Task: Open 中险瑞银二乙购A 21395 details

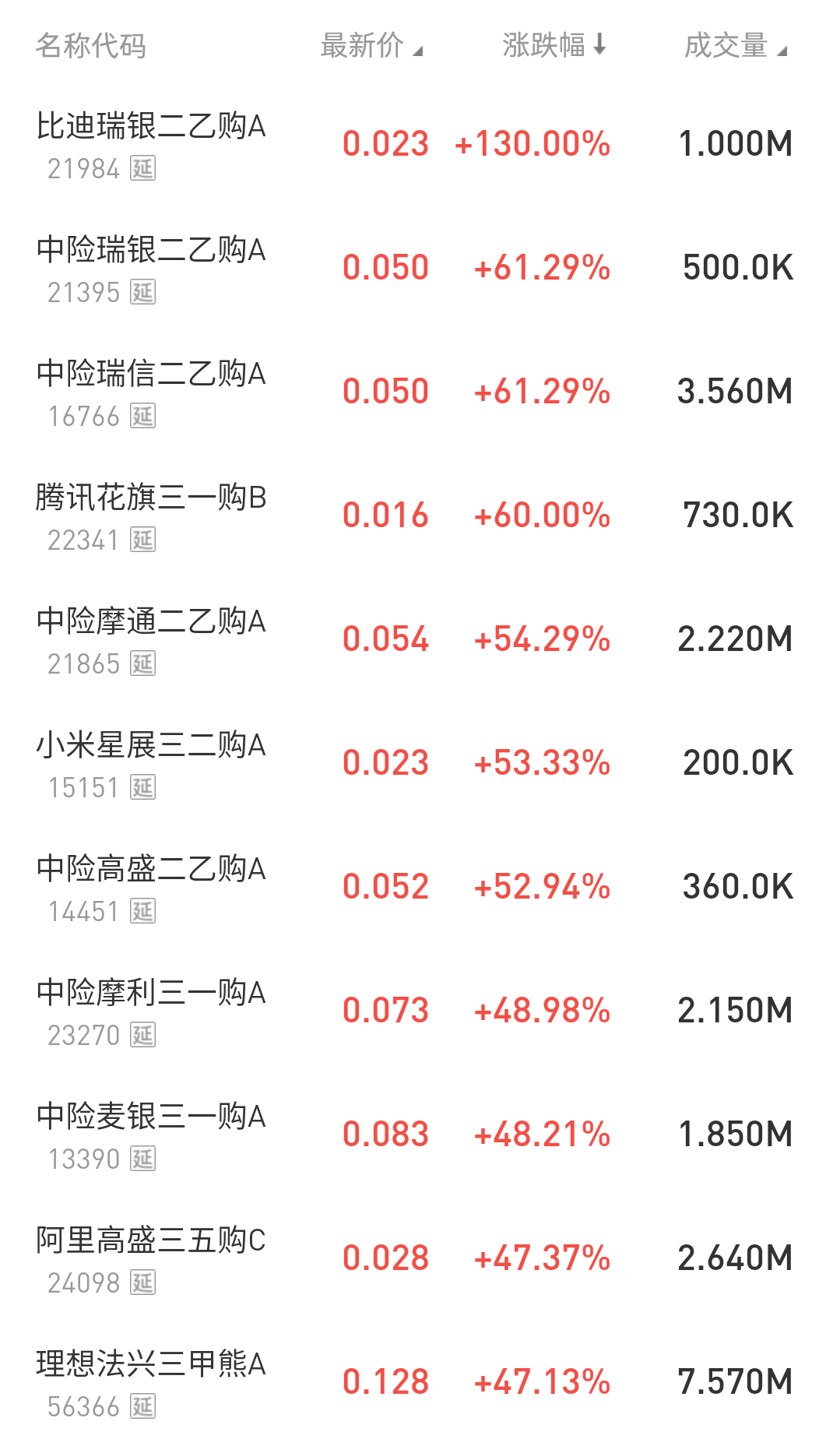Action: (x=420, y=269)
